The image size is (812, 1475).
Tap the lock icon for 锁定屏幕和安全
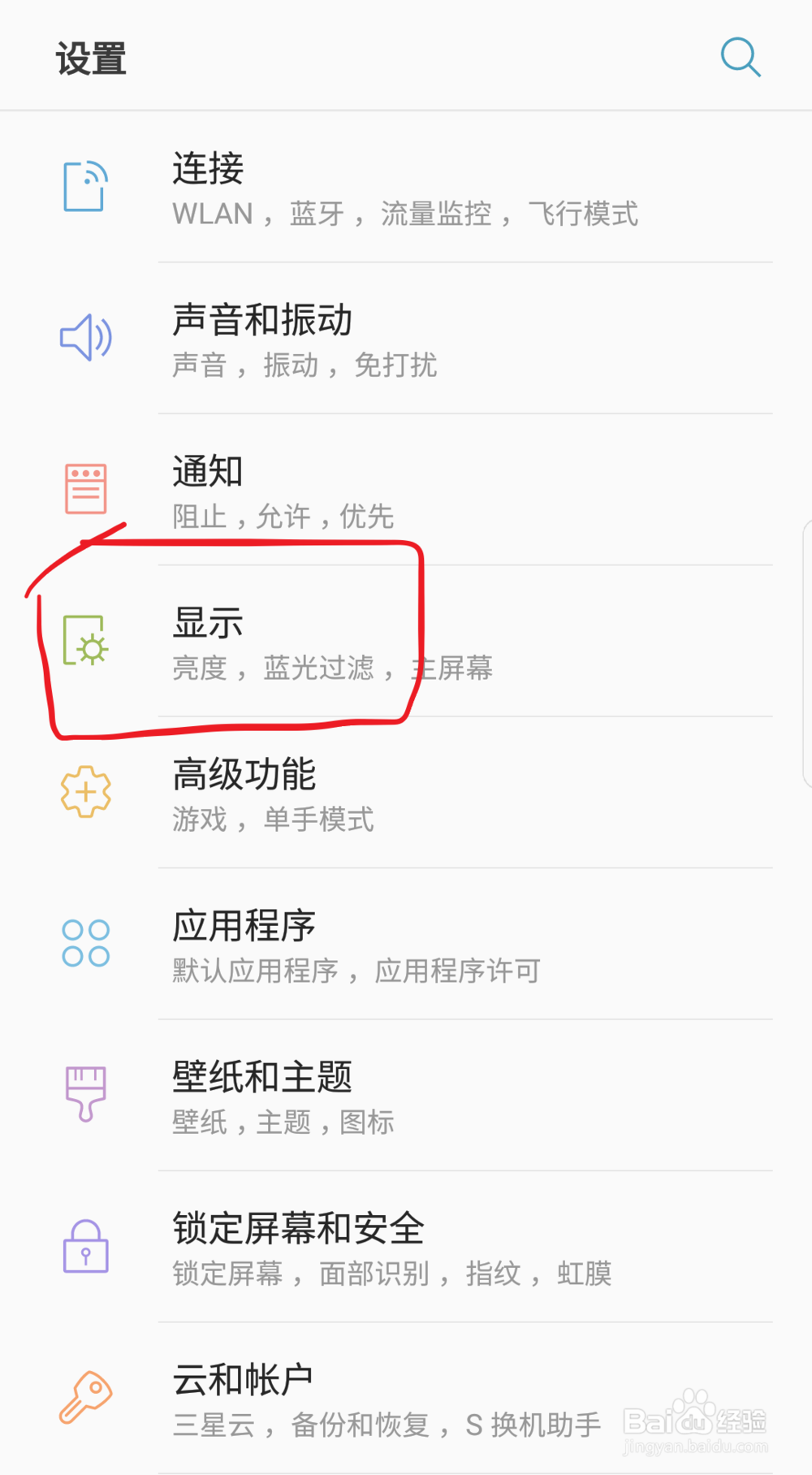pos(85,1244)
